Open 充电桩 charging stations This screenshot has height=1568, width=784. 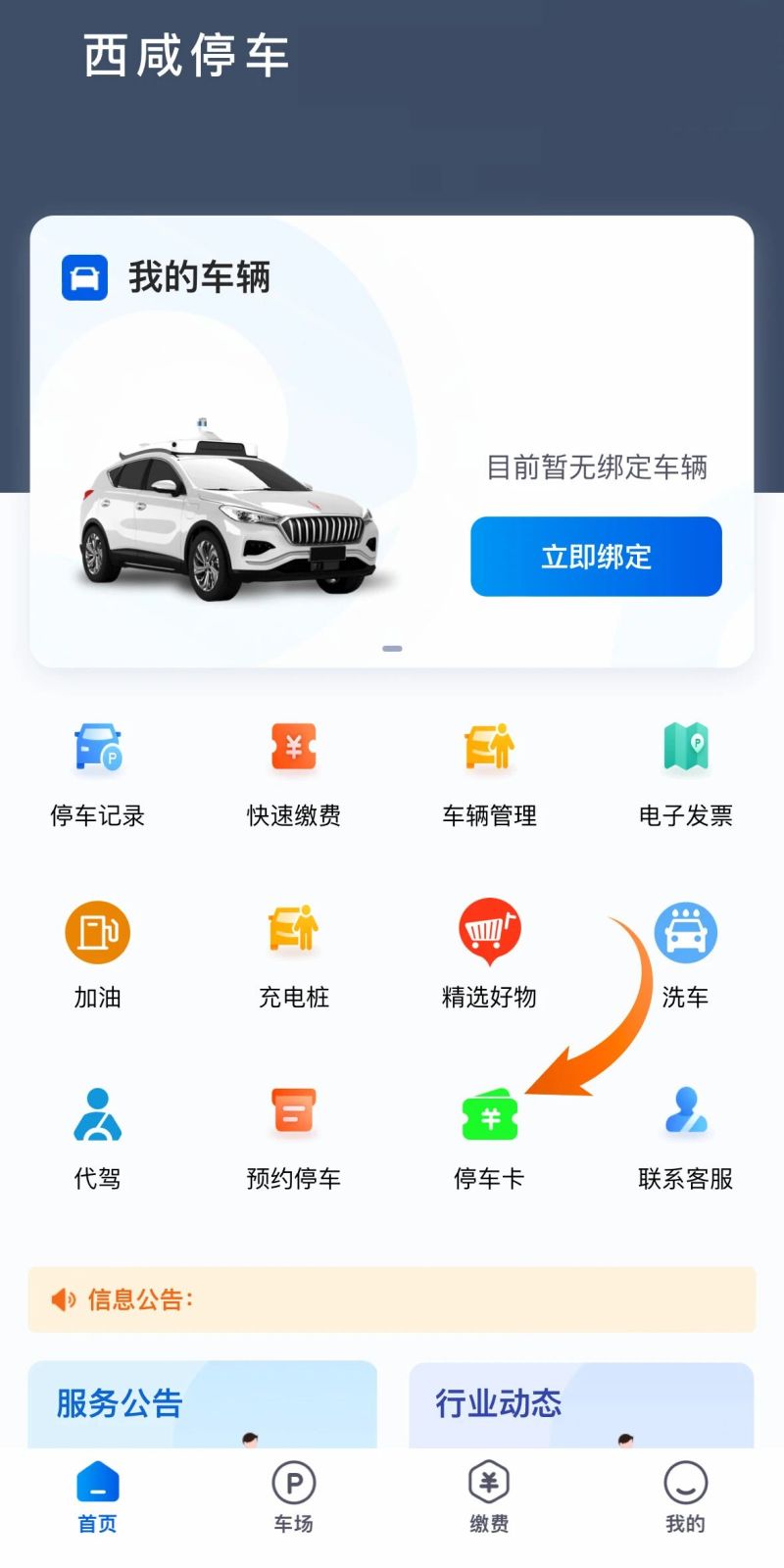point(294,954)
